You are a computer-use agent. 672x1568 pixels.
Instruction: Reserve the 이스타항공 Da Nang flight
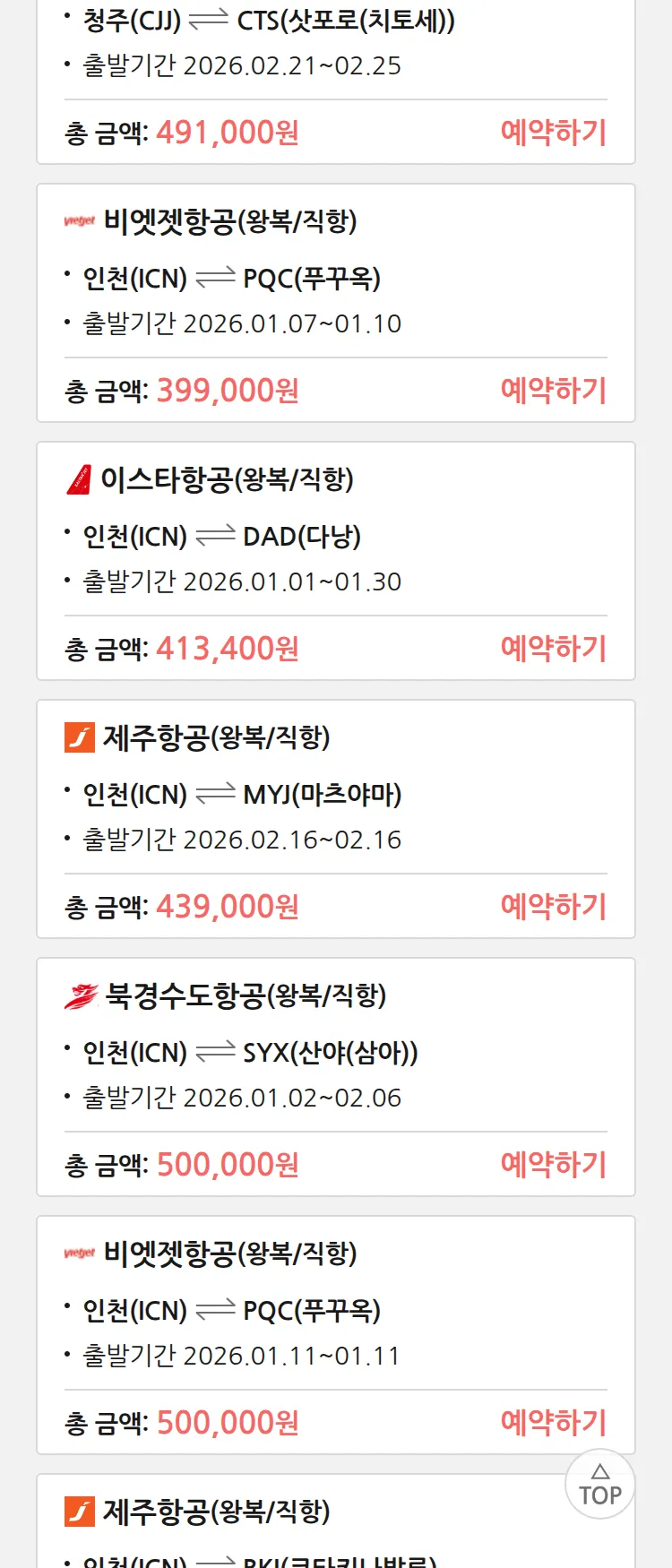pos(553,649)
